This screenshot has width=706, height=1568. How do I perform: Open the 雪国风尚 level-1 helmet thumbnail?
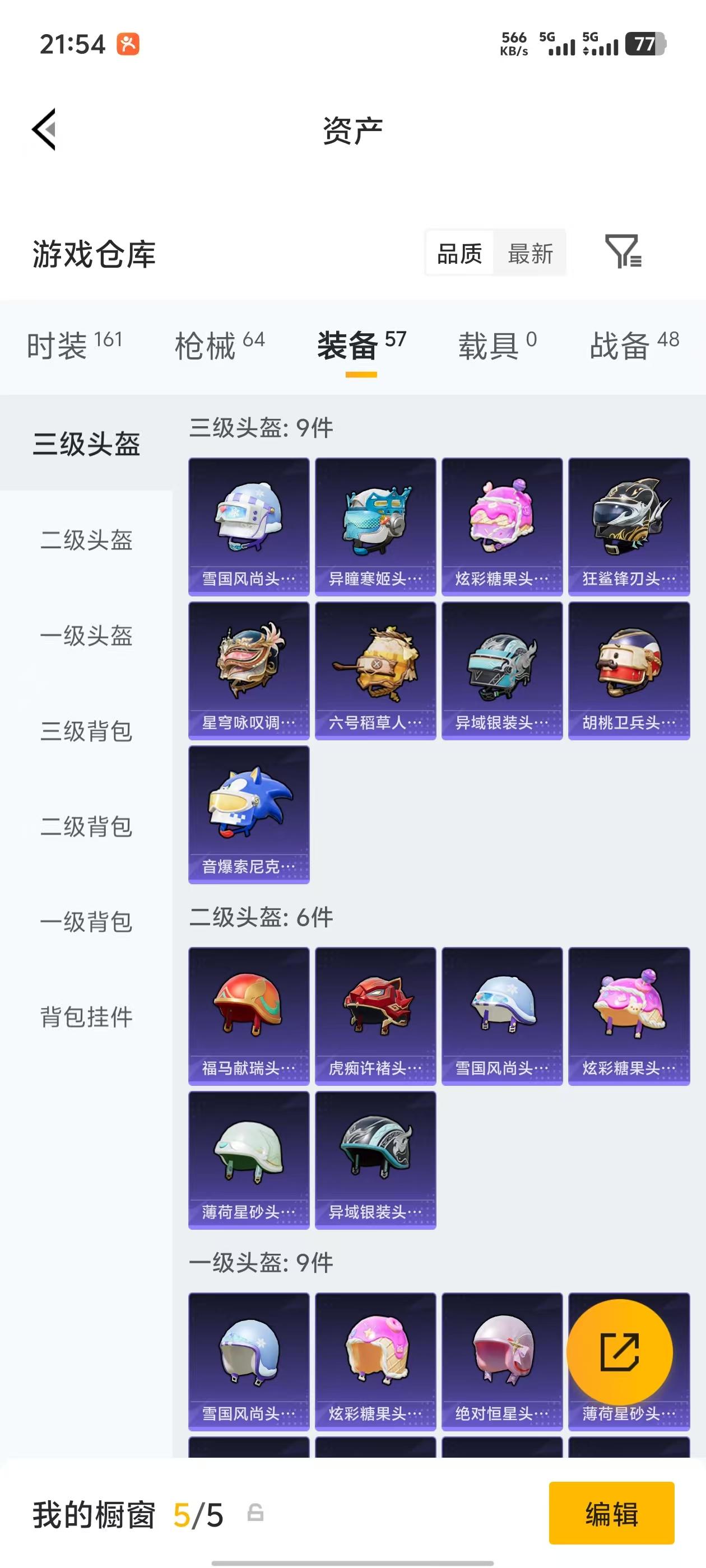click(x=249, y=1357)
